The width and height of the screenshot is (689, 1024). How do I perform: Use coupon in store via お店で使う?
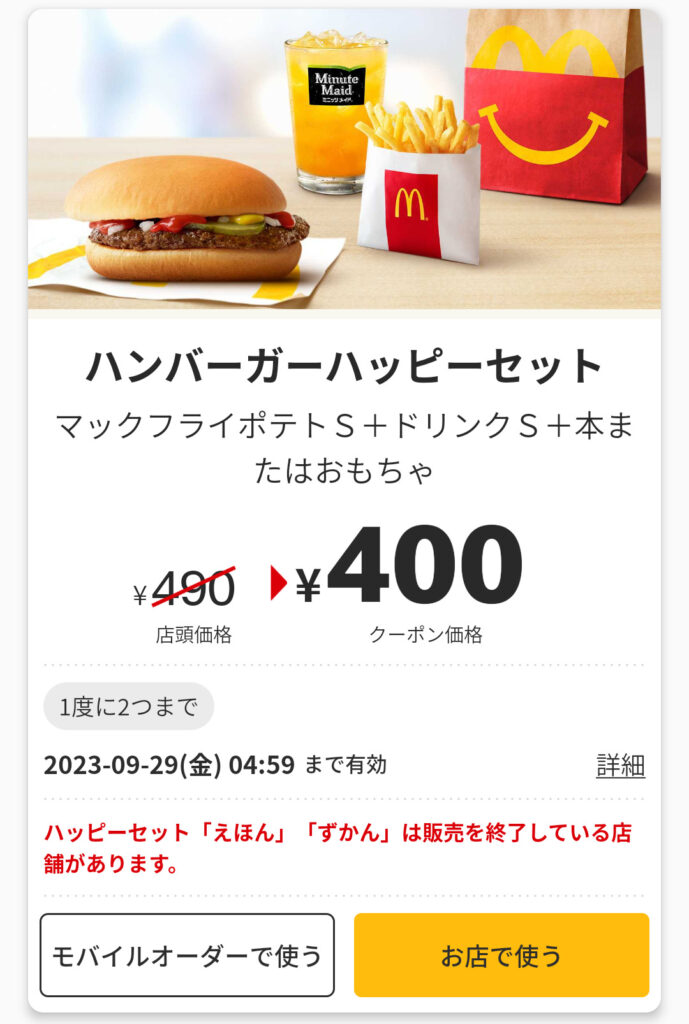tap(501, 955)
